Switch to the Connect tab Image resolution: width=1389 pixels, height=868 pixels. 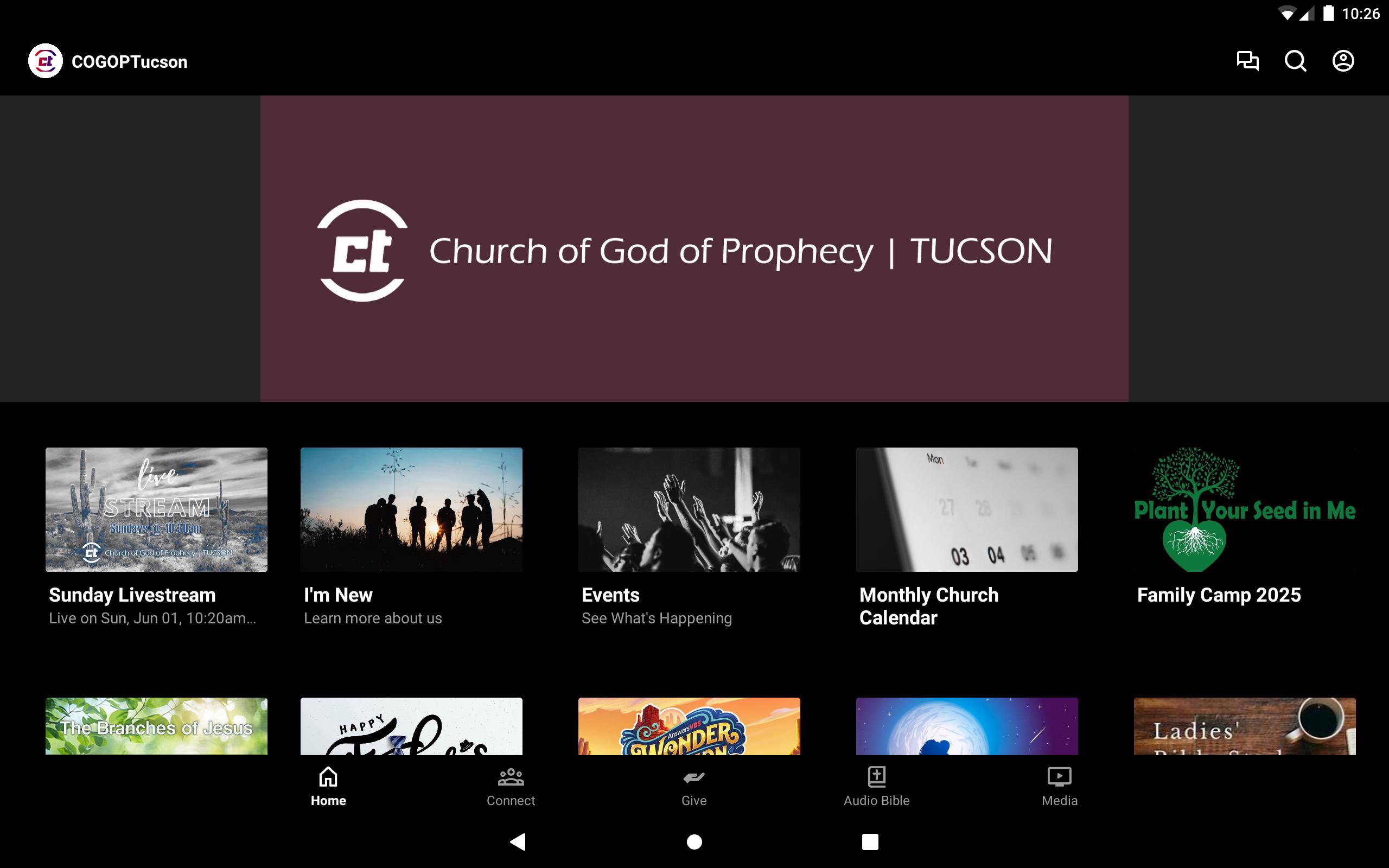pos(510,787)
